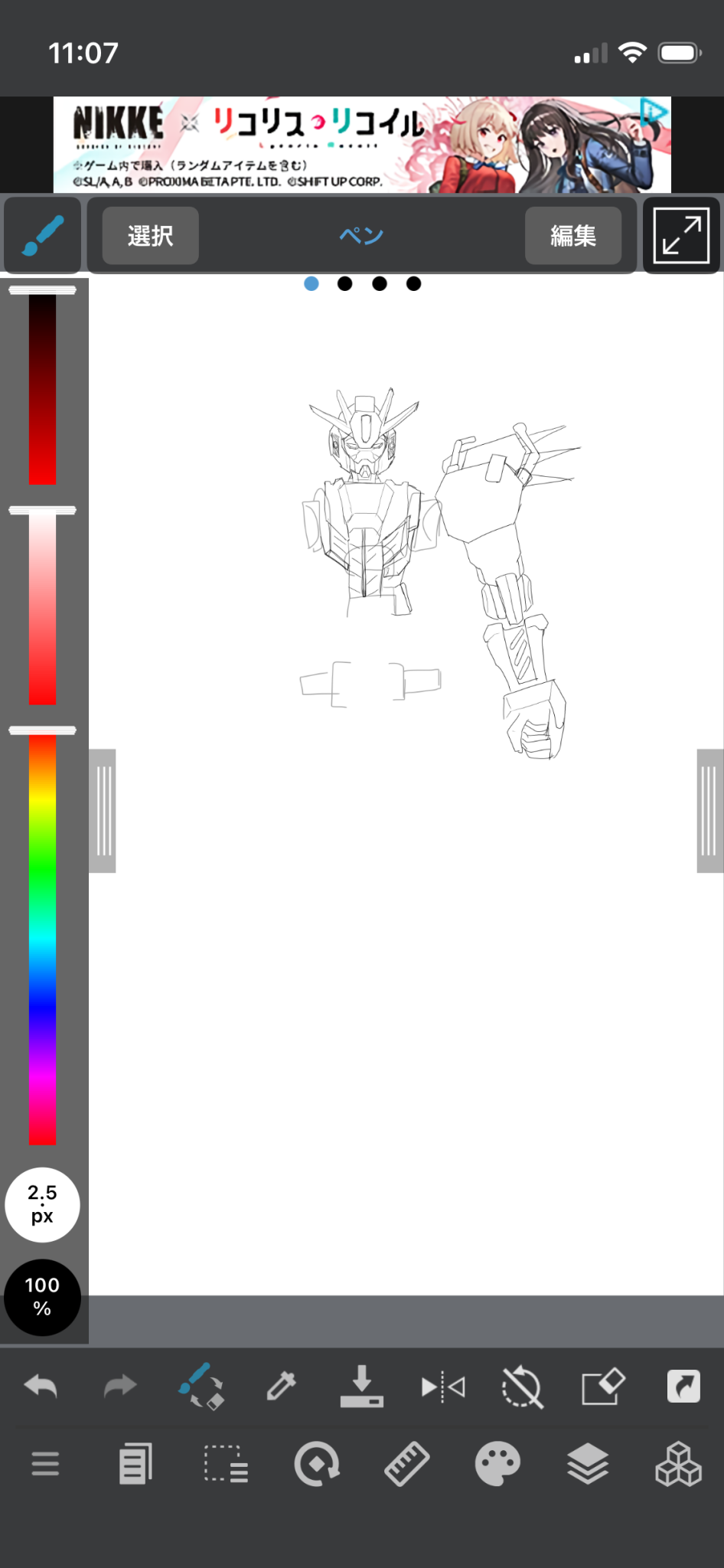
Task: Open the materials cubes icon
Action: pos(678,1464)
